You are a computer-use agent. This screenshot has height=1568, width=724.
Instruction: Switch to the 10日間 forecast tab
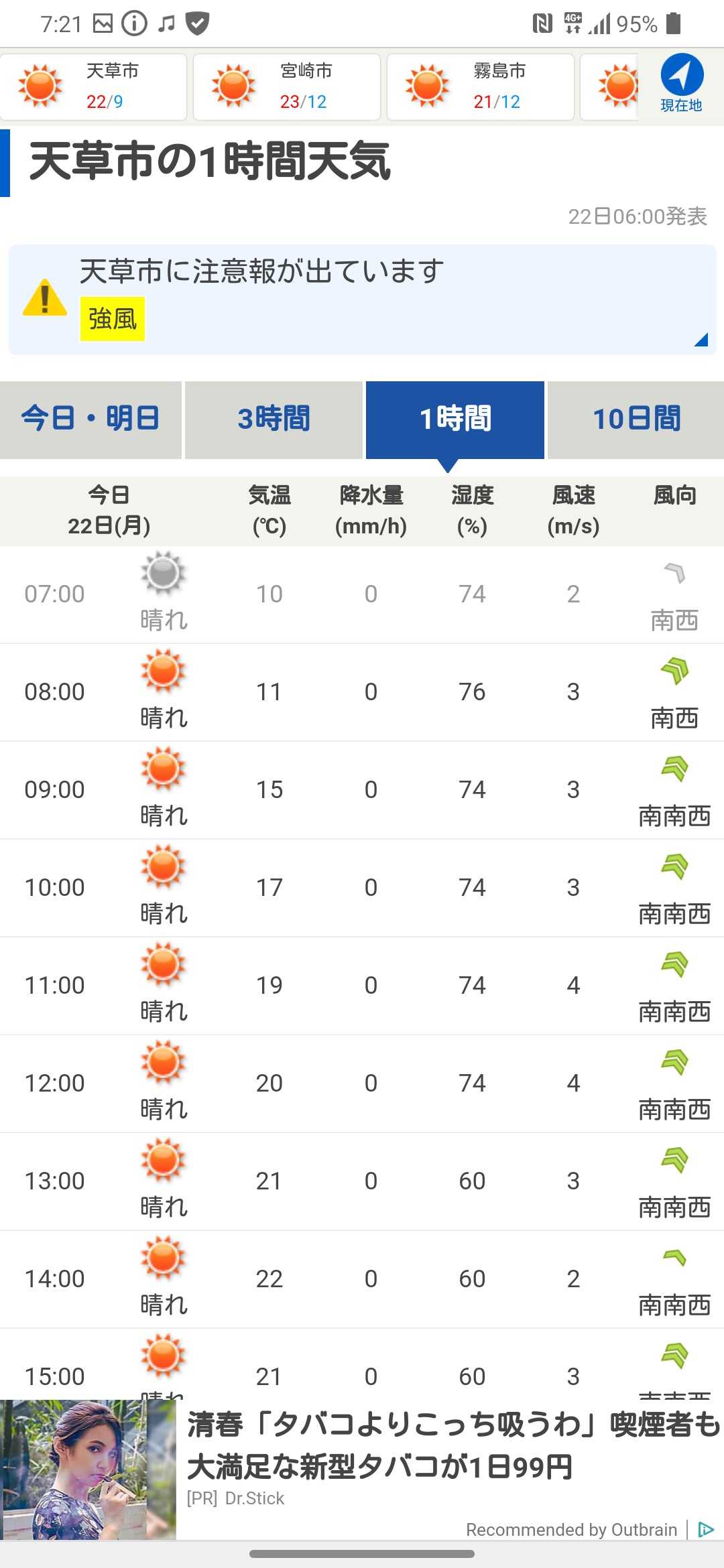point(636,419)
